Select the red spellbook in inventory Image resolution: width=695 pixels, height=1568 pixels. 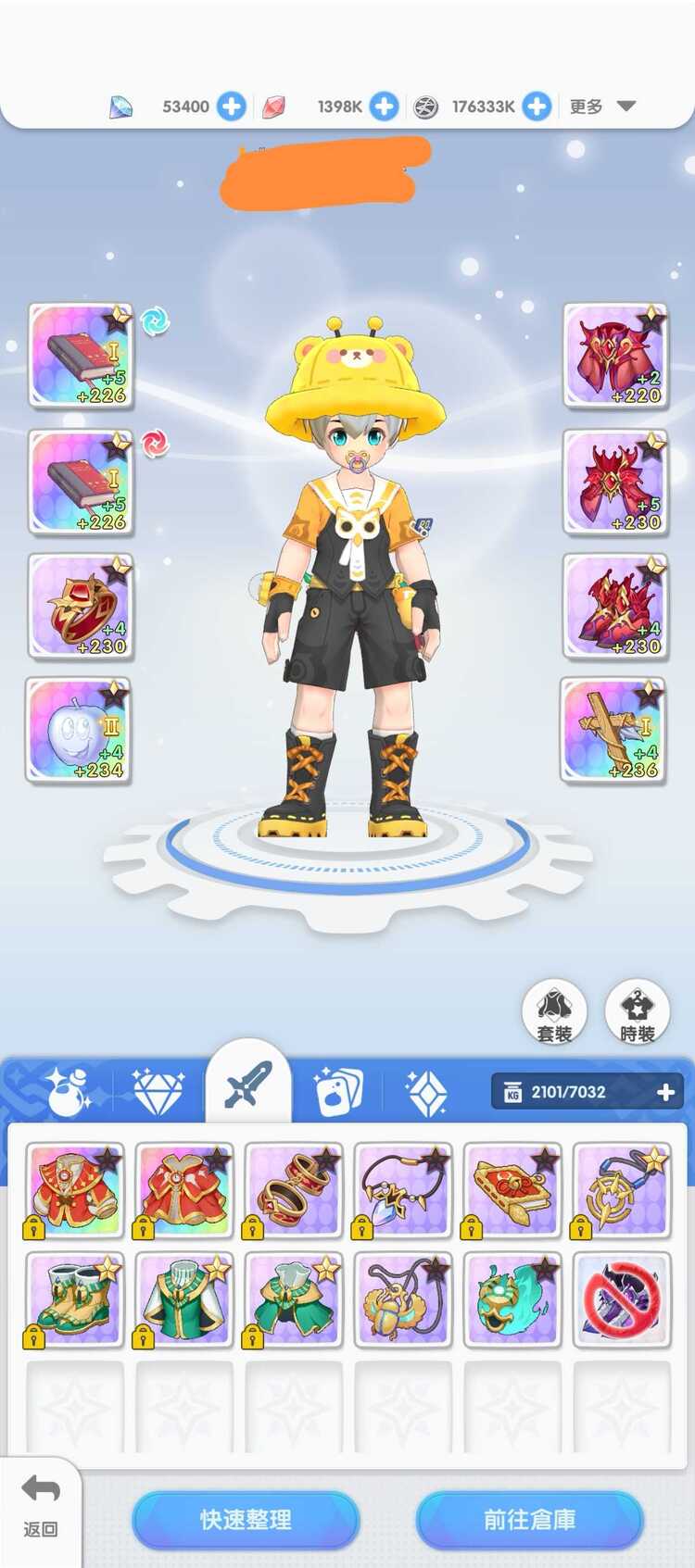[512, 1190]
